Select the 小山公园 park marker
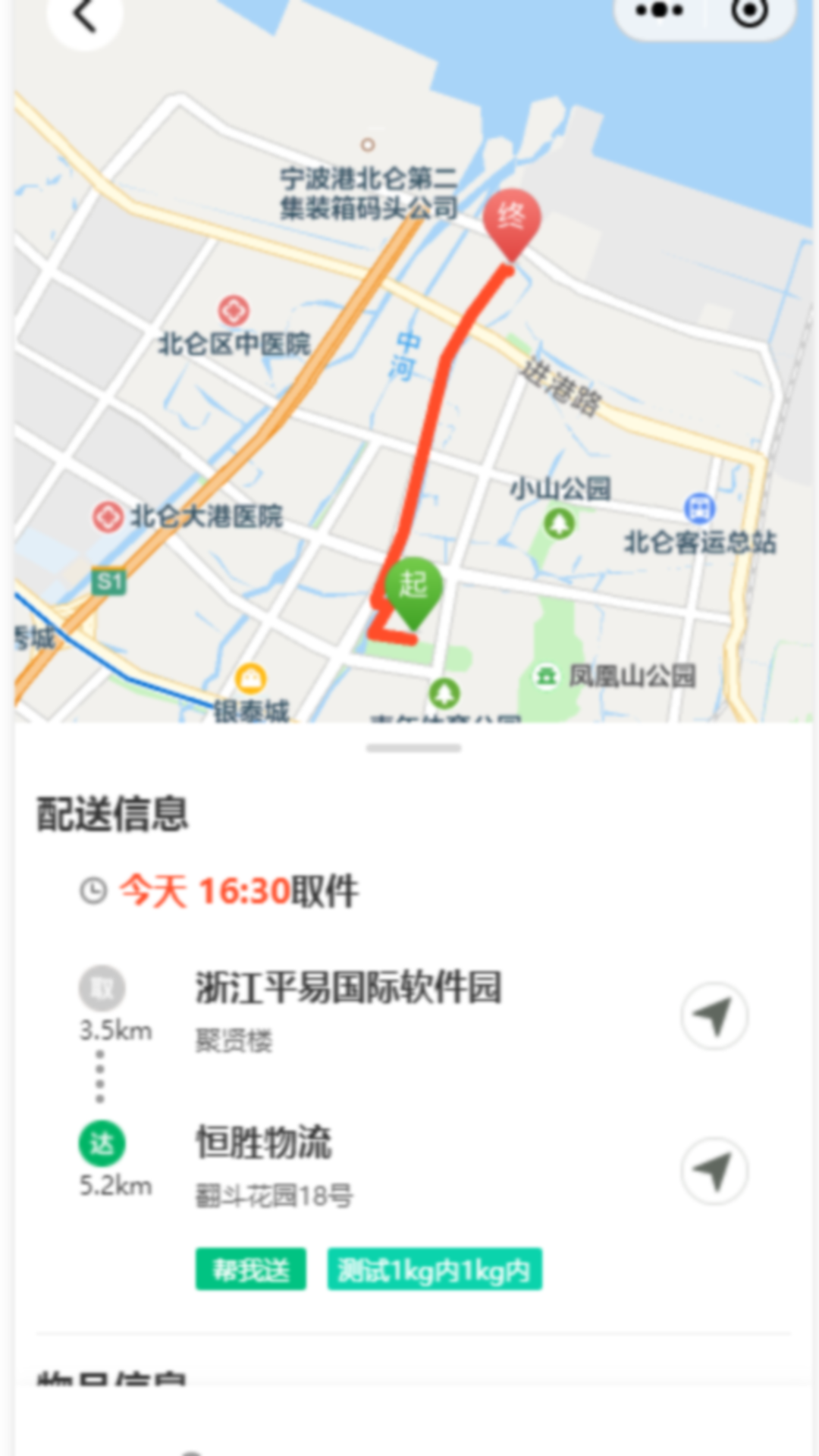Viewport: 819px width, 1456px height. 559,521
